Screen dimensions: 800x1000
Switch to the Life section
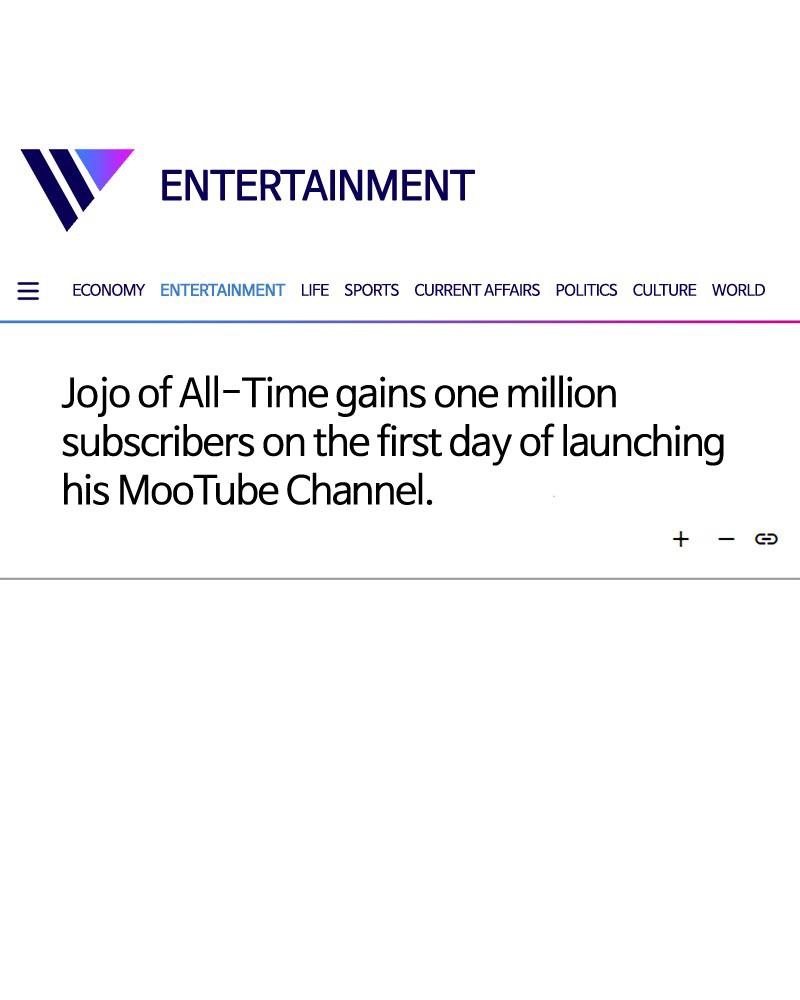click(314, 290)
